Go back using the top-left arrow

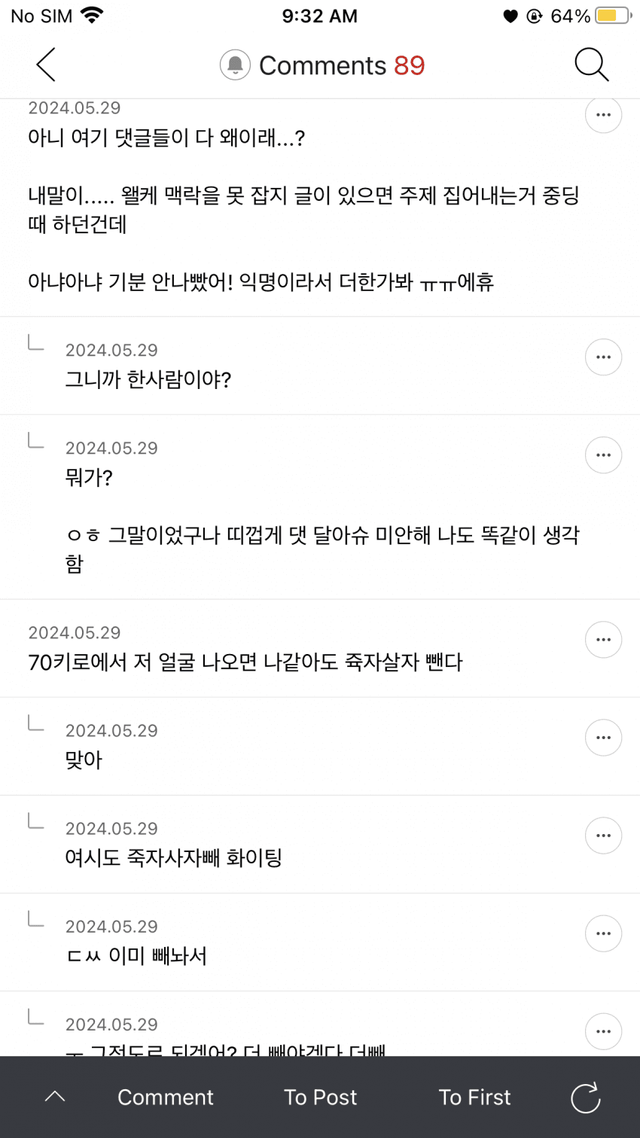46,65
